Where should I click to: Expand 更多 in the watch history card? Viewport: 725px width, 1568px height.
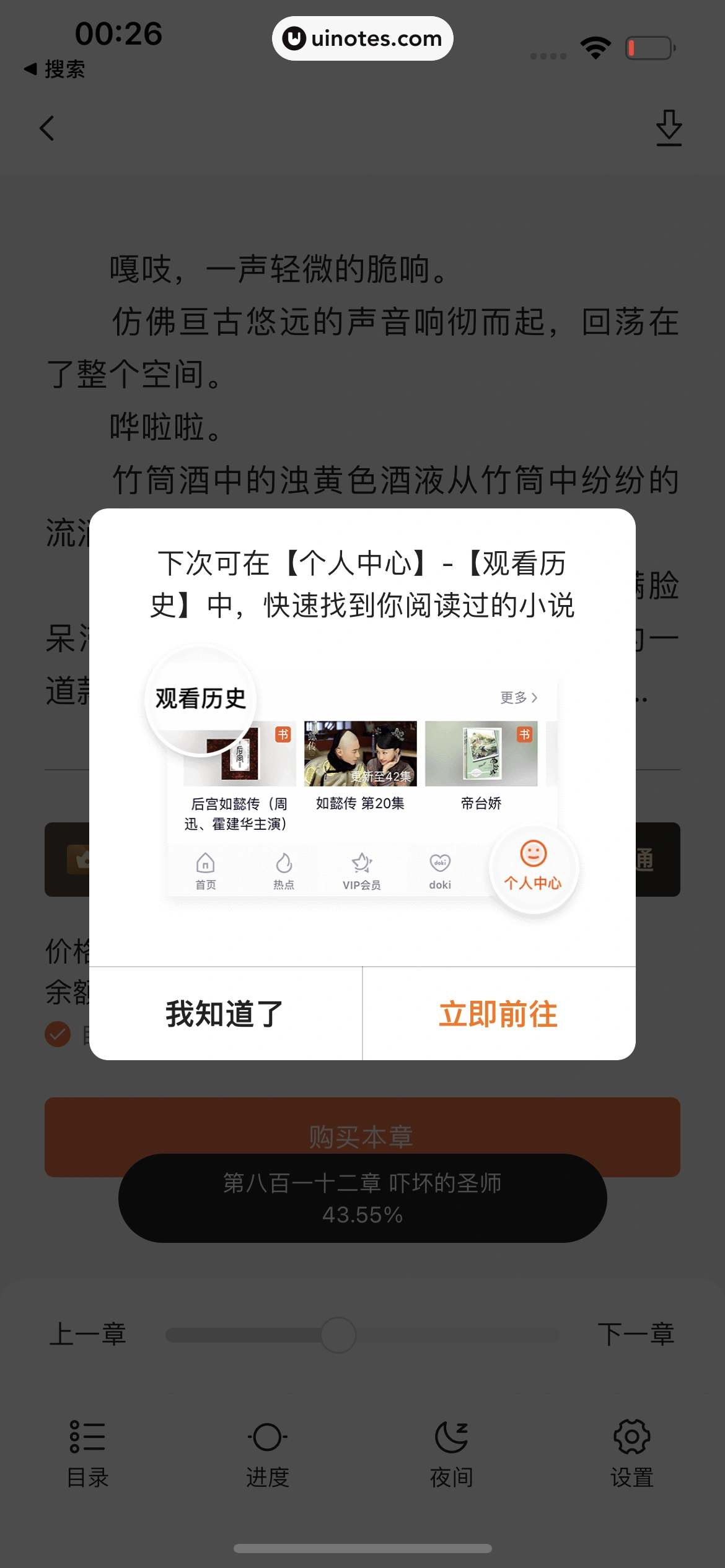tap(518, 698)
